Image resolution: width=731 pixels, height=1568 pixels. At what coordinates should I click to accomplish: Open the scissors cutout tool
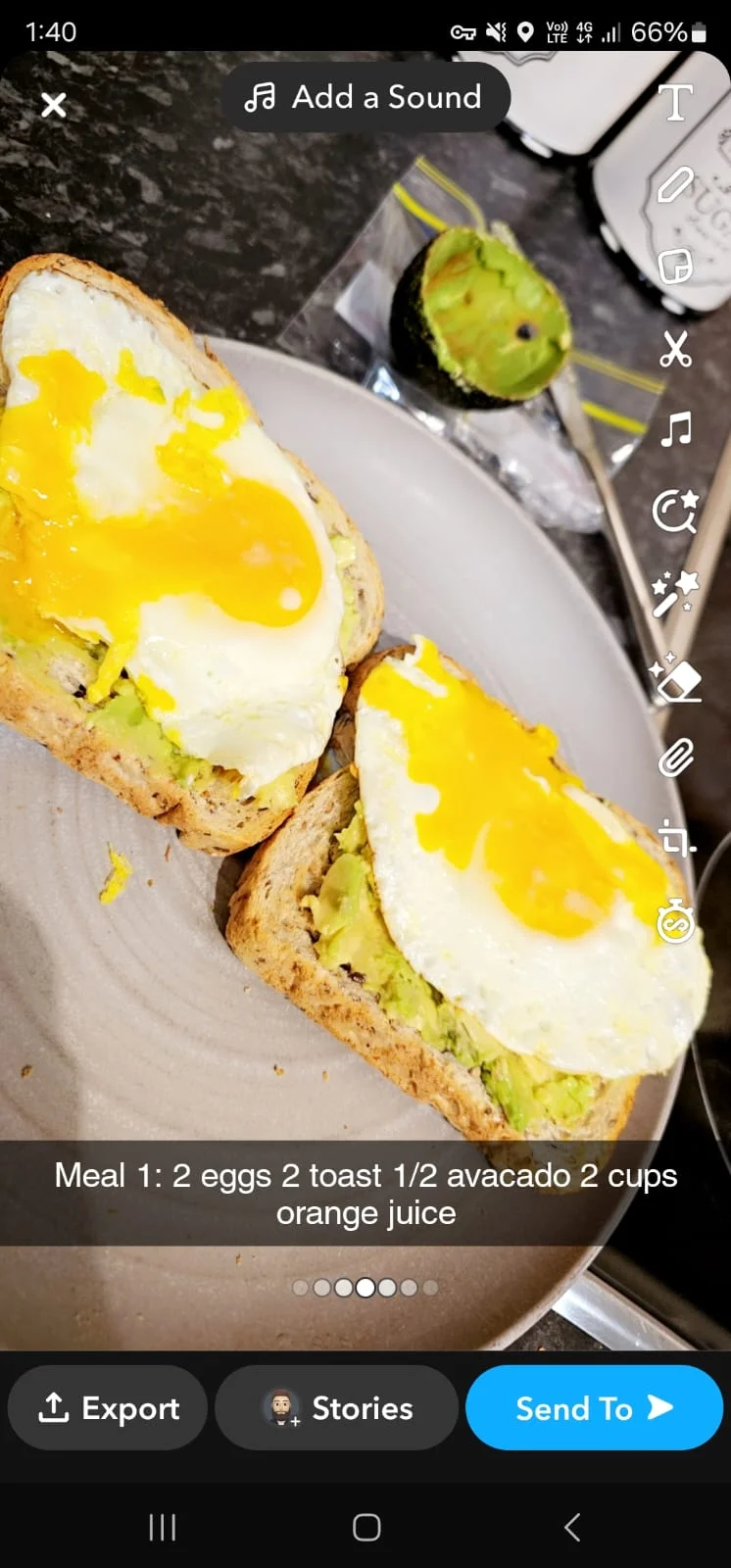point(675,348)
